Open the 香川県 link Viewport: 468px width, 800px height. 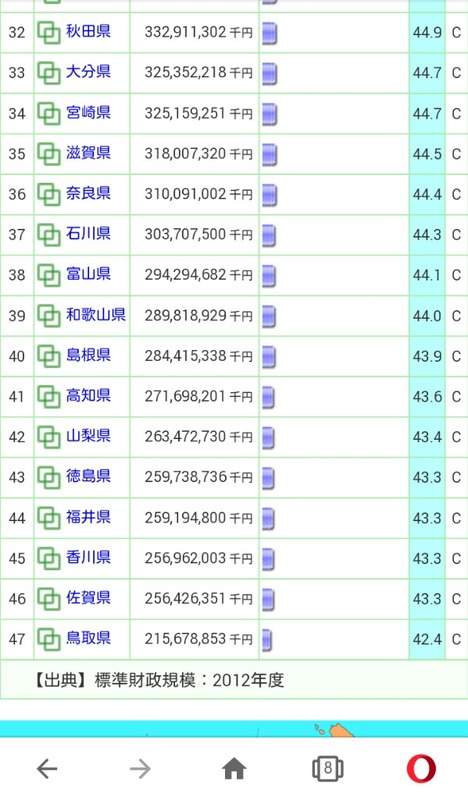pyautogui.click(x=88, y=558)
